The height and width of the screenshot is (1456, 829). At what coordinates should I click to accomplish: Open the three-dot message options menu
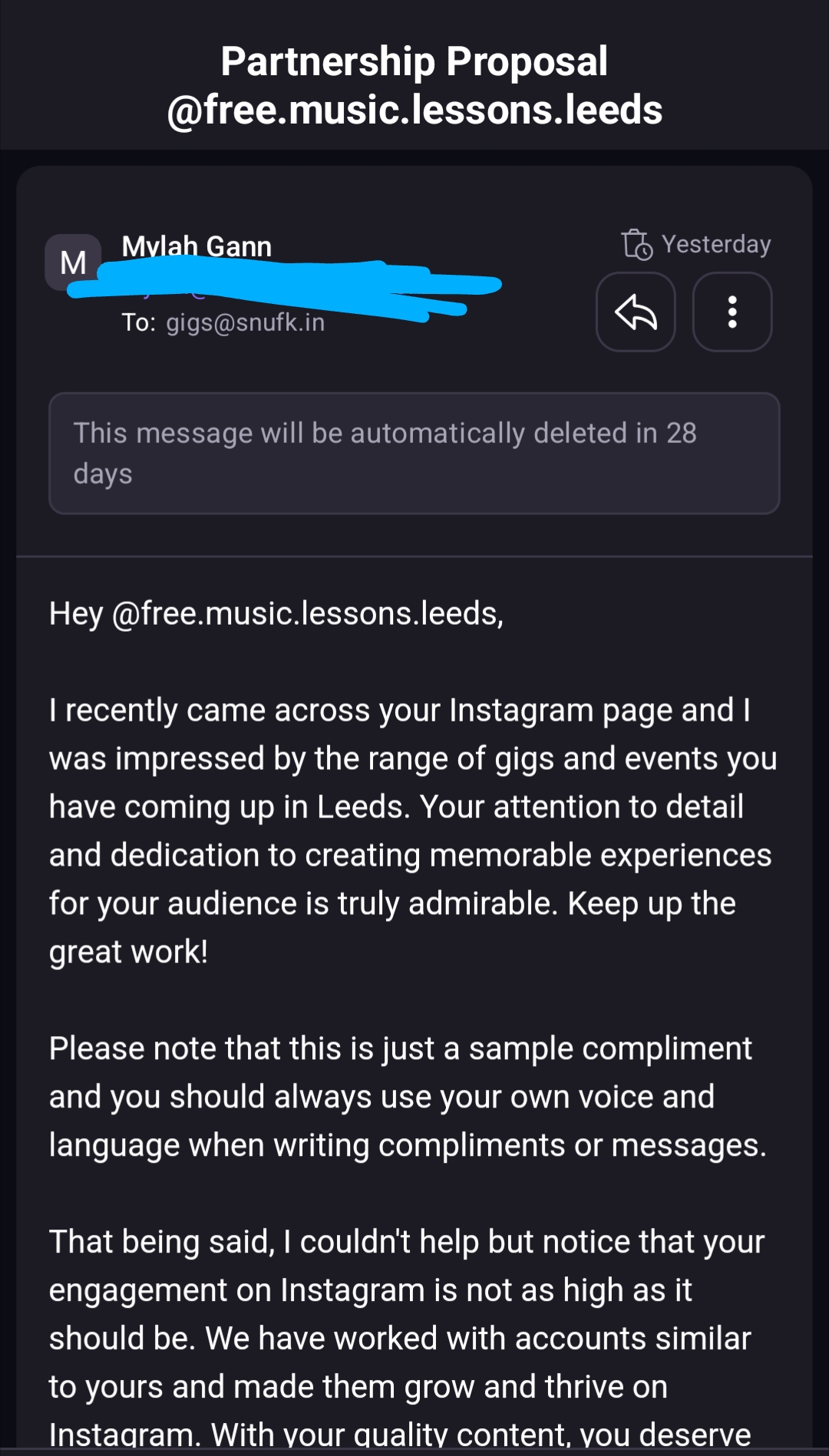[732, 312]
